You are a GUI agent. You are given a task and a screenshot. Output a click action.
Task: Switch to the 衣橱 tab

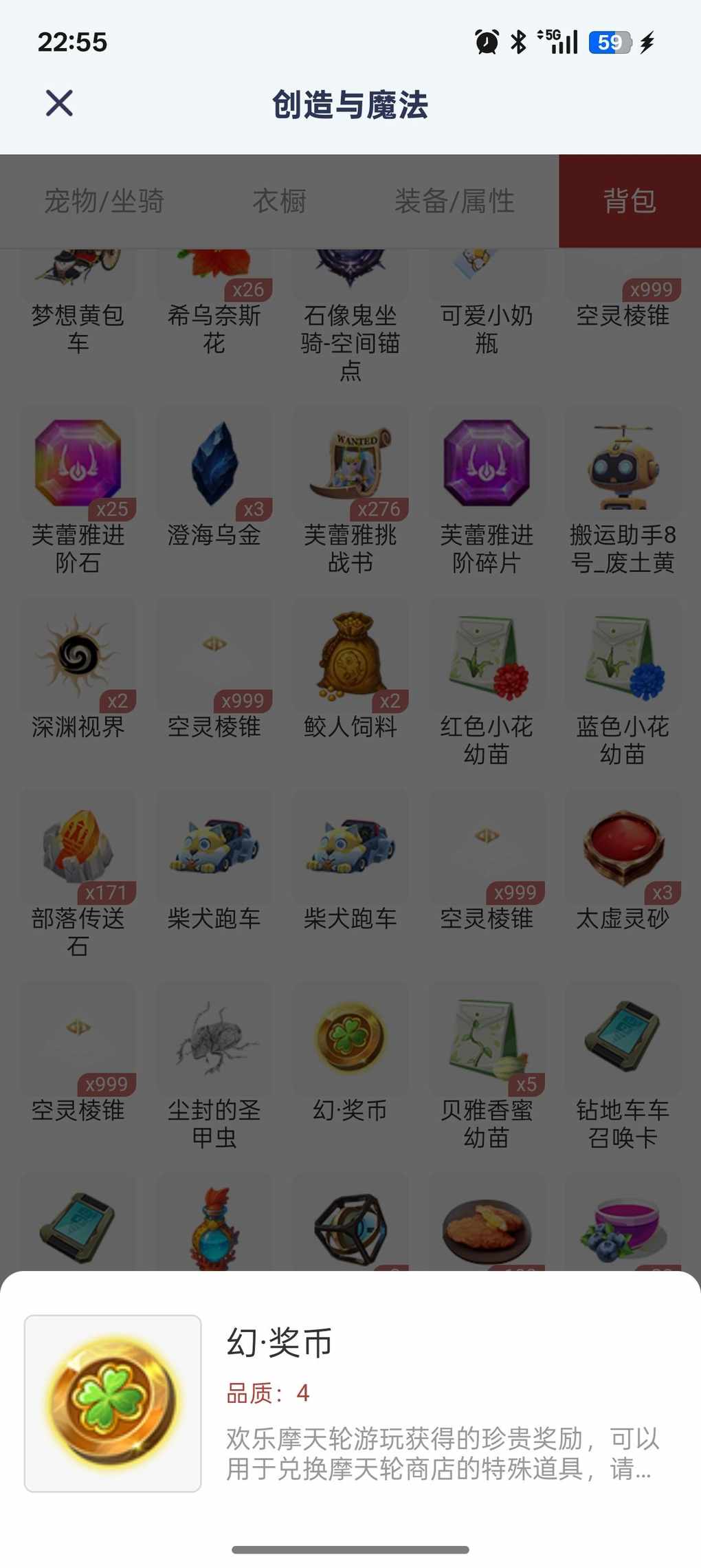pyautogui.click(x=279, y=201)
